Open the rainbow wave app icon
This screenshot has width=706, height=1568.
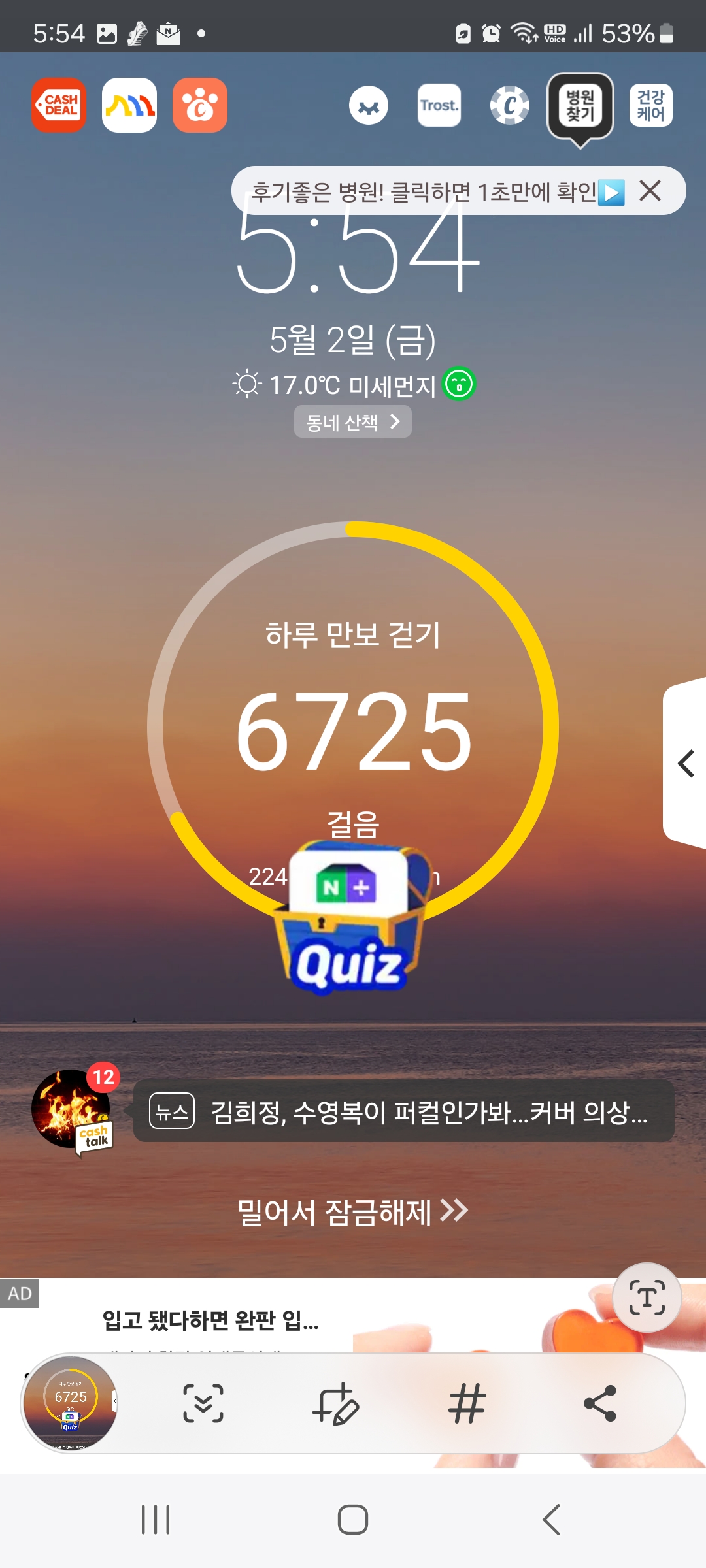pos(129,105)
